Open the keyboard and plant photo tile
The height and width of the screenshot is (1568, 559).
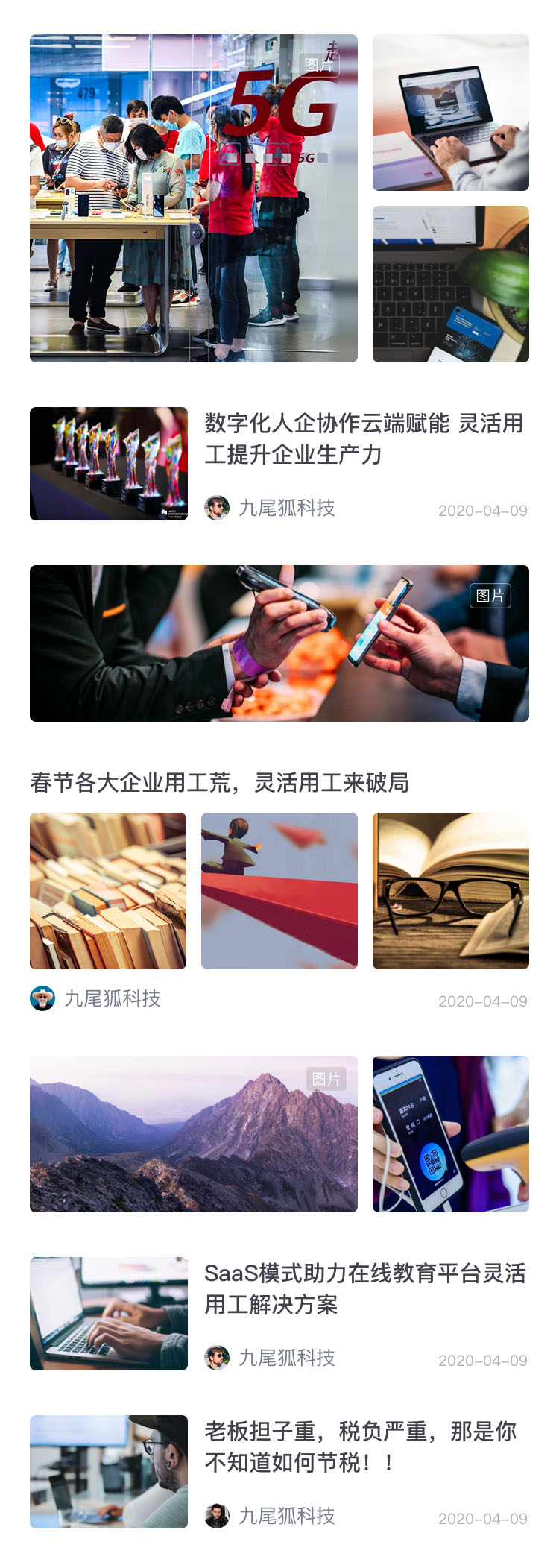click(x=450, y=284)
